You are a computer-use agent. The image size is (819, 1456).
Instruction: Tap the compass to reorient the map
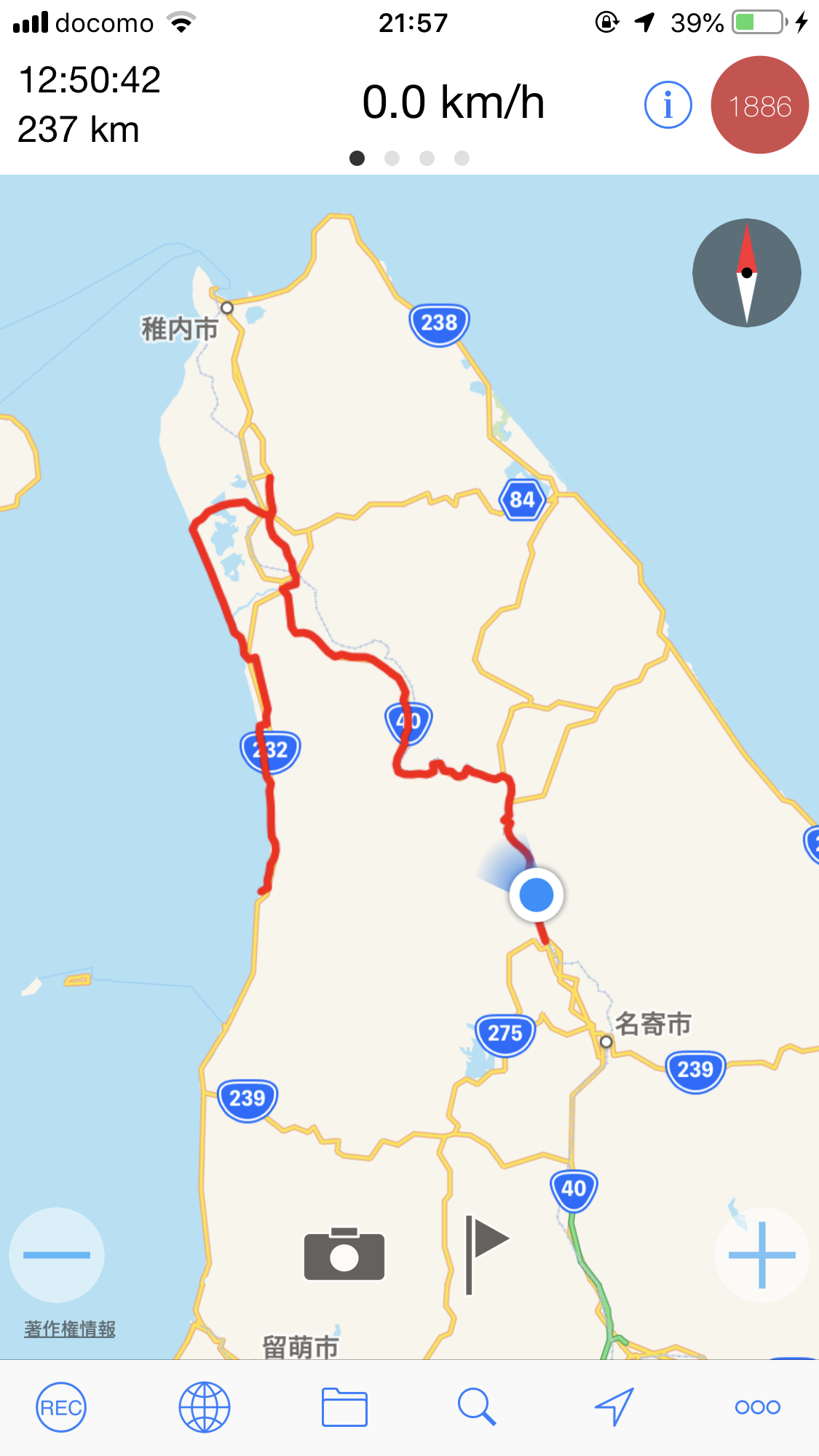click(746, 273)
